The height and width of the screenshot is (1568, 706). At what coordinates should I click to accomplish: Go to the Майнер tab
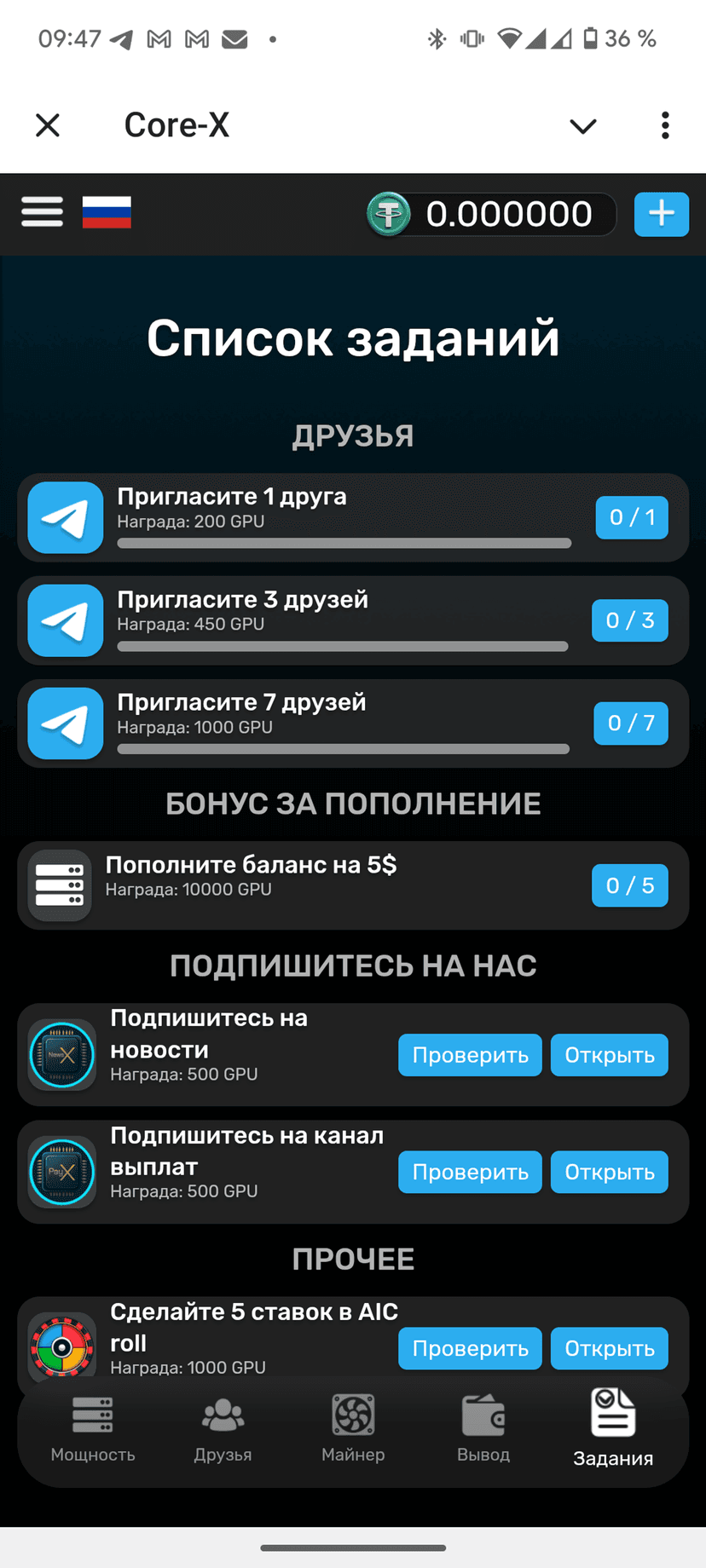click(353, 1431)
